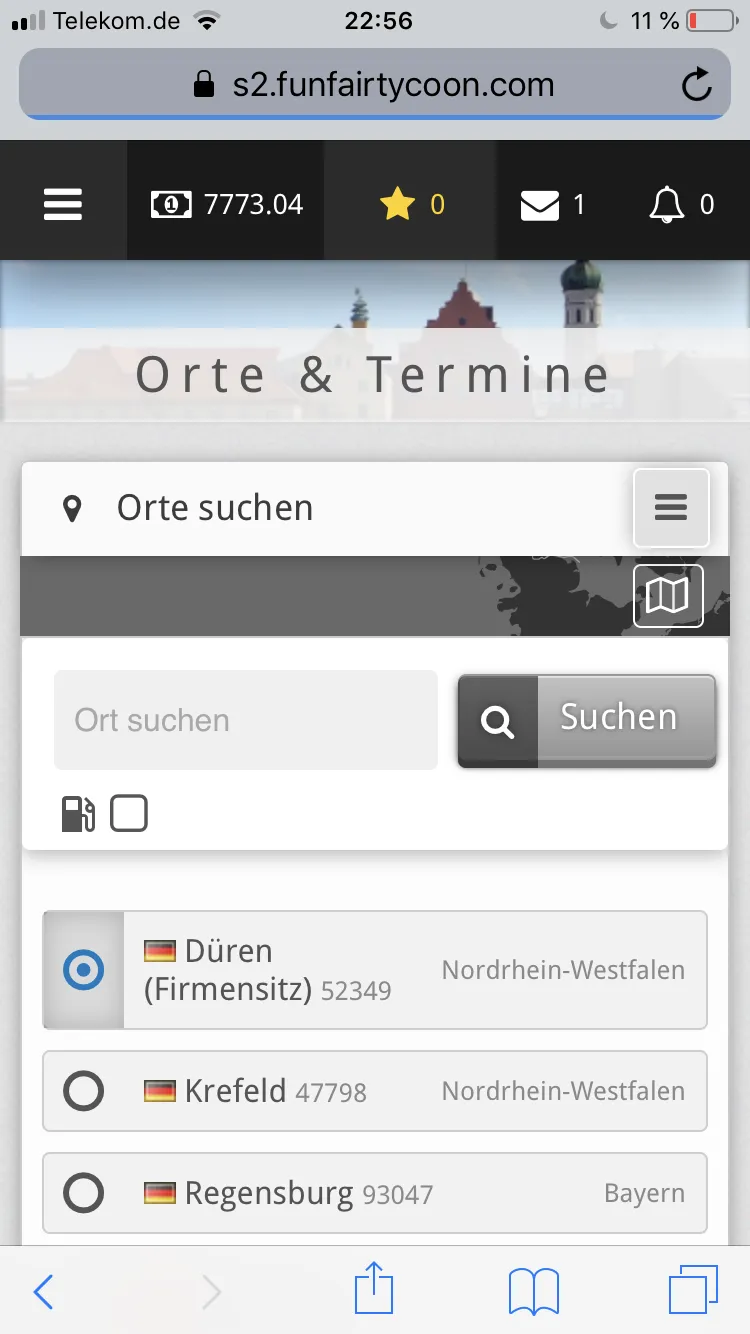This screenshot has width=750, height=1334.
Task: Open the messages envelope
Action: point(553,205)
